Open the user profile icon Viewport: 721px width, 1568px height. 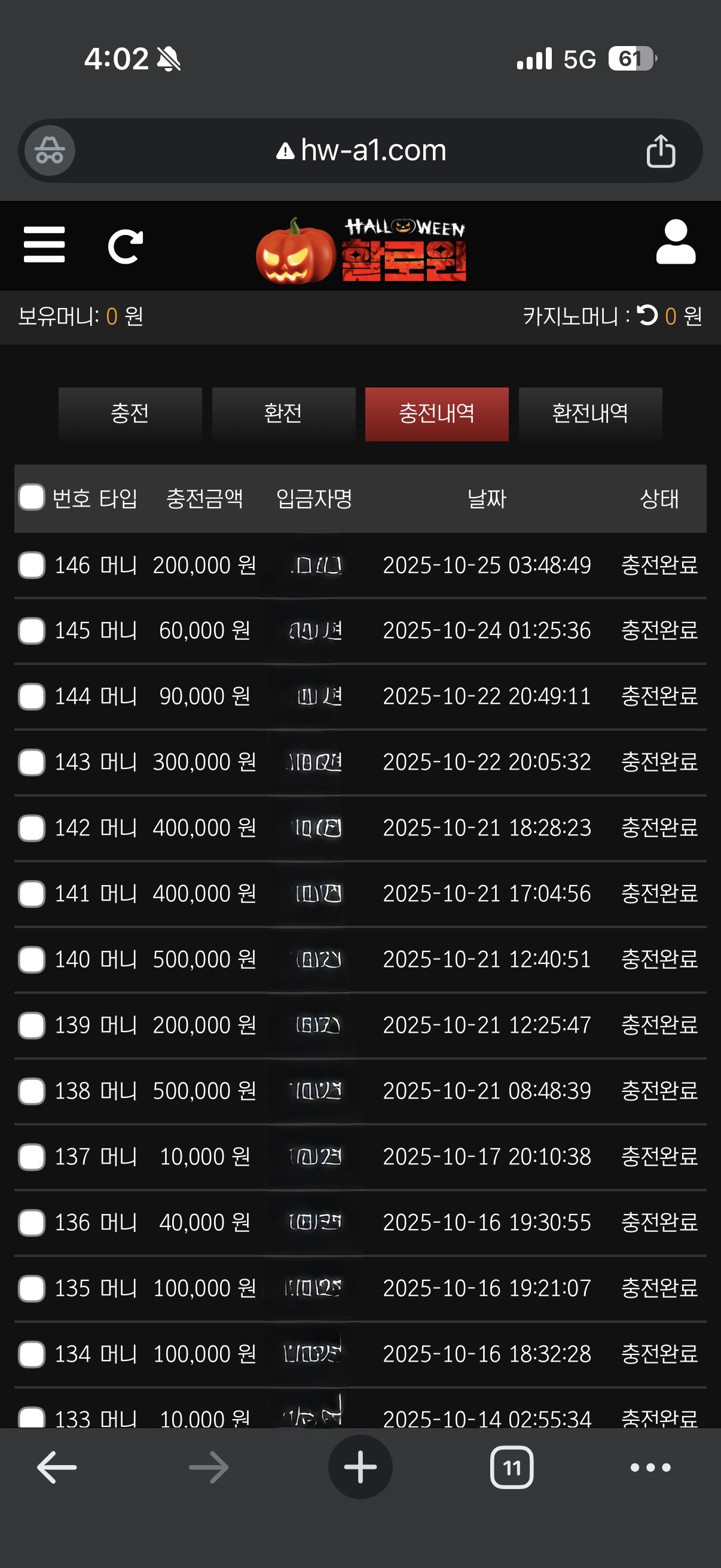(x=676, y=242)
